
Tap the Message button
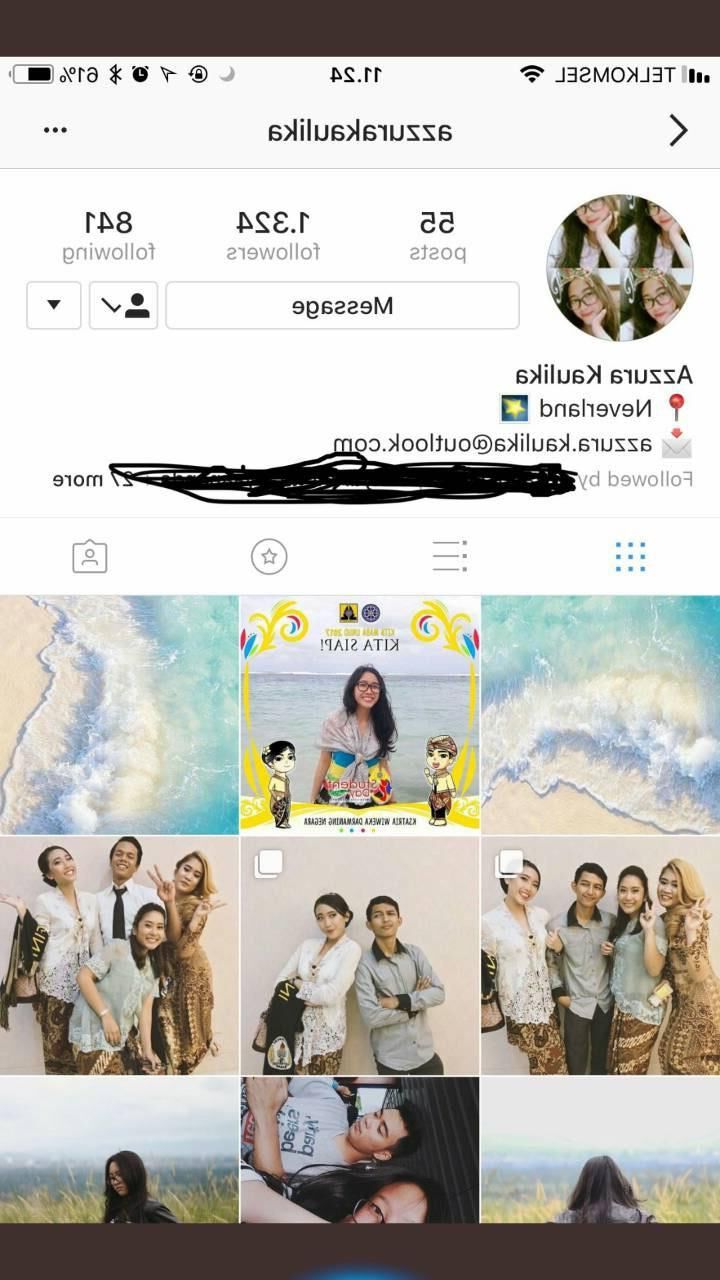pos(342,306)
